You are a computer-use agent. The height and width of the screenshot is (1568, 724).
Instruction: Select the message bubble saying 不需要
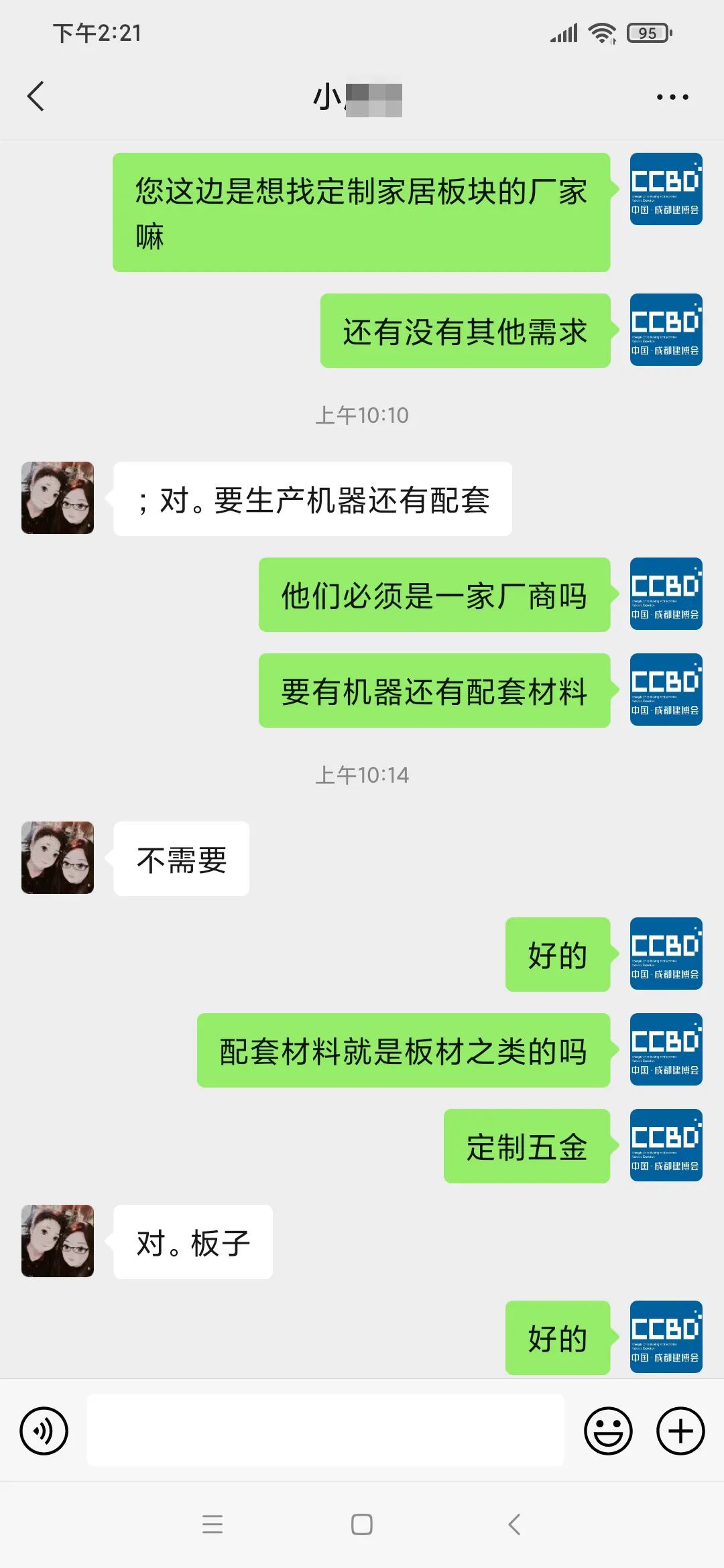[180, 857]
